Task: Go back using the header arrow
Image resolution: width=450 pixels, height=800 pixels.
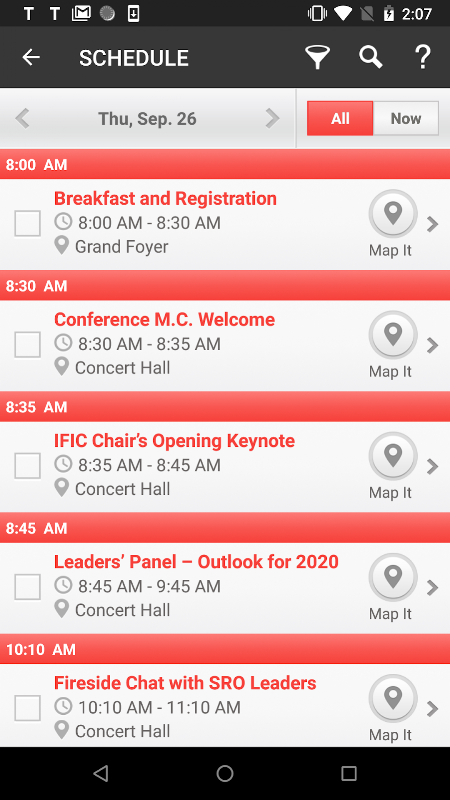Action: click(x=31, y=57)
